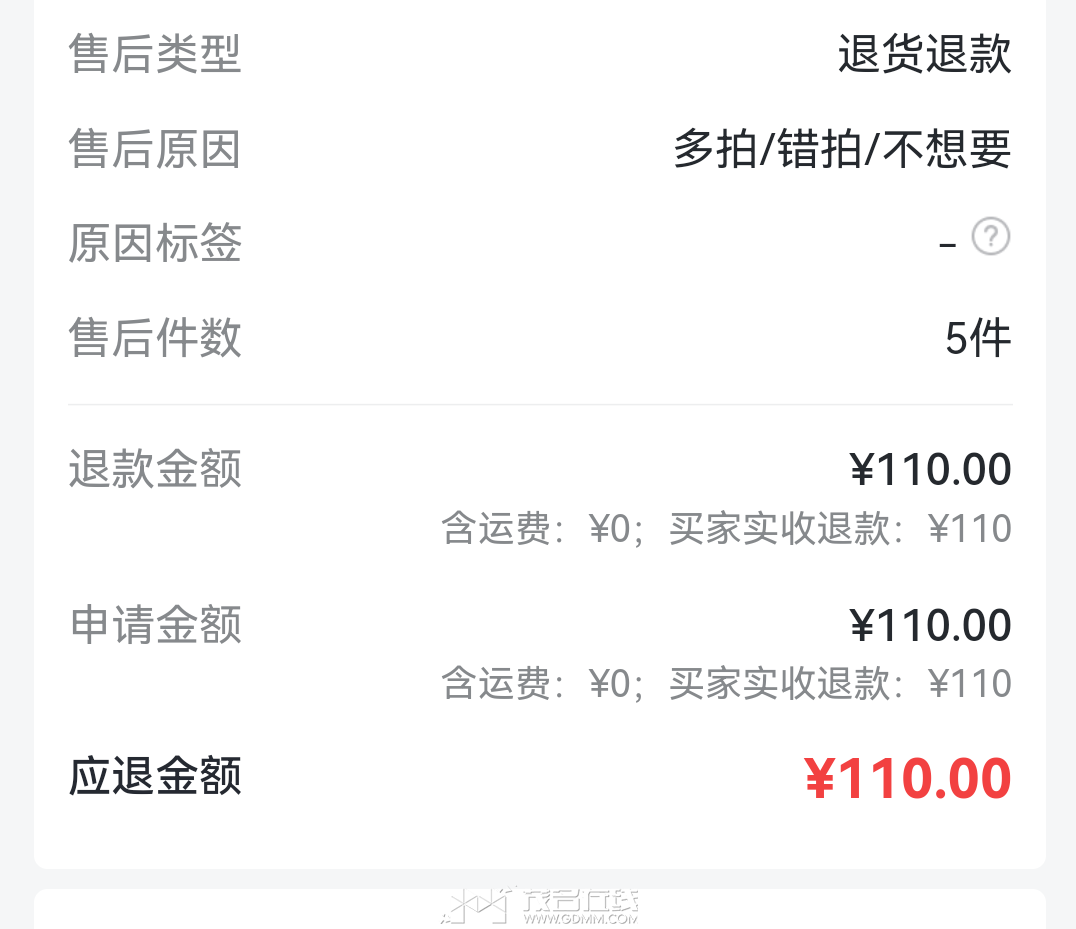
Task: Open the help icon beside 原因标签
Action: point(990,237)
